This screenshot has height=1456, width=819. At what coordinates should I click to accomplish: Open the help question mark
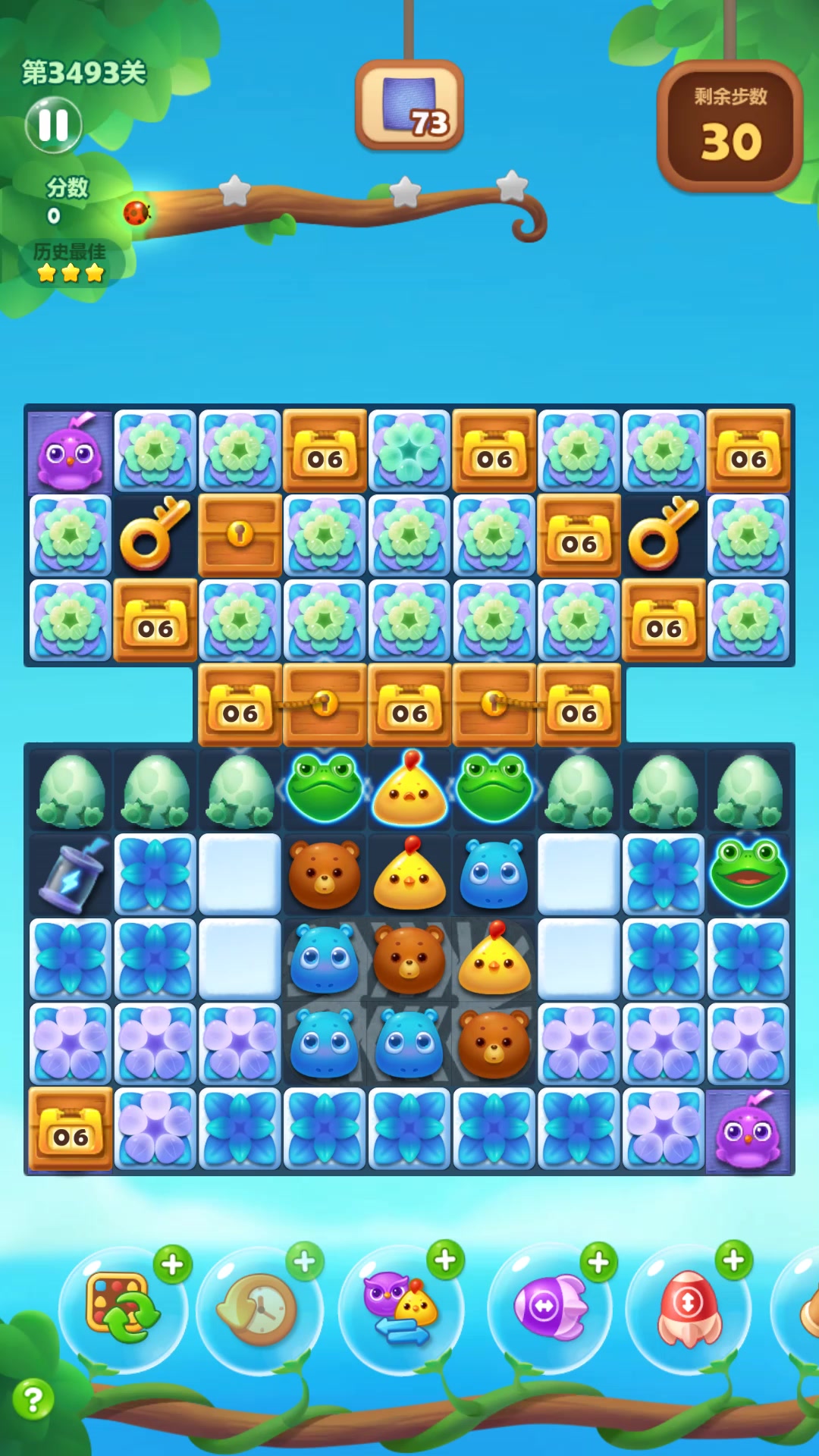coord(33,1399)
